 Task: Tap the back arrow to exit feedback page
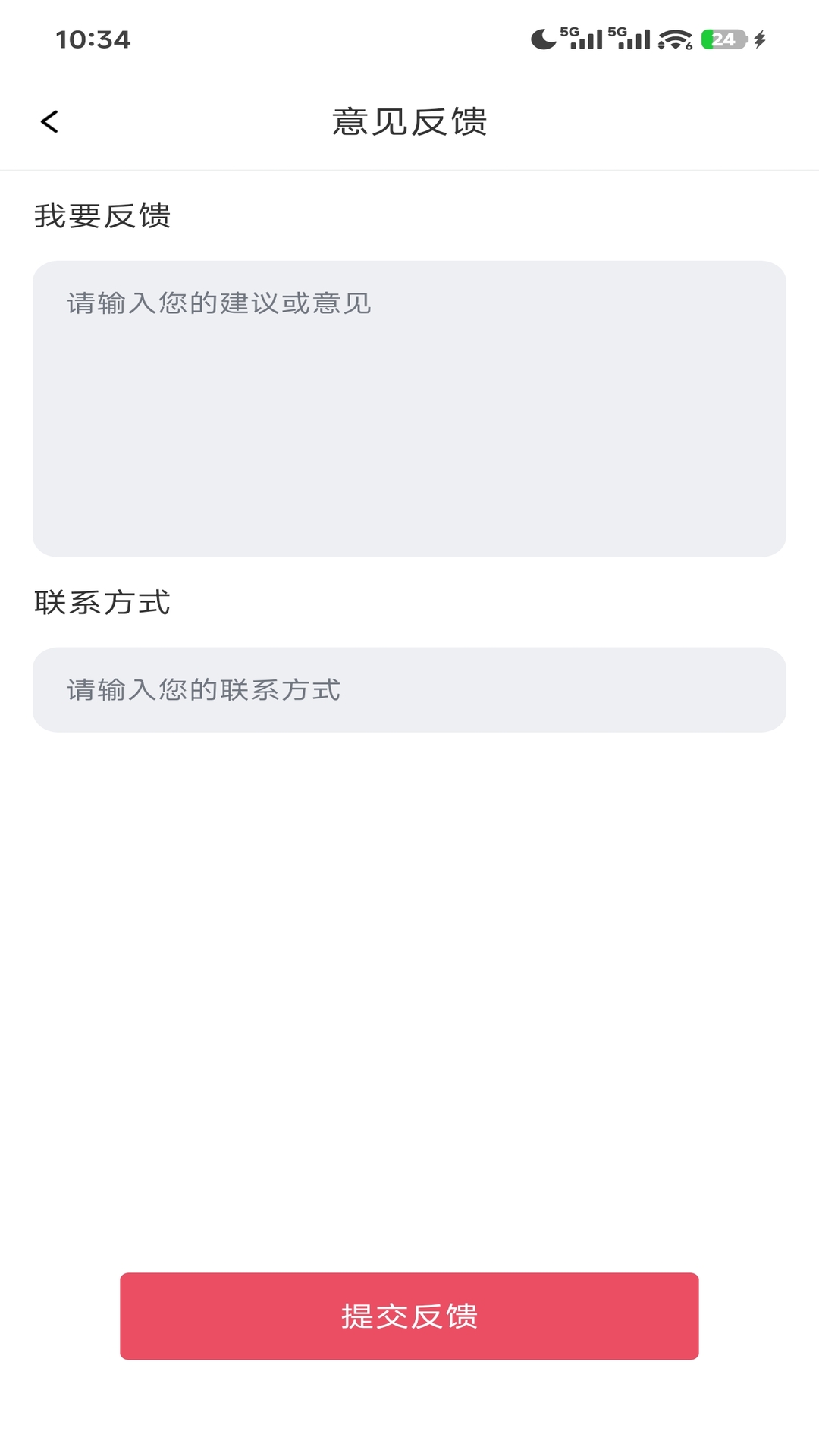(x=49, y=121)
